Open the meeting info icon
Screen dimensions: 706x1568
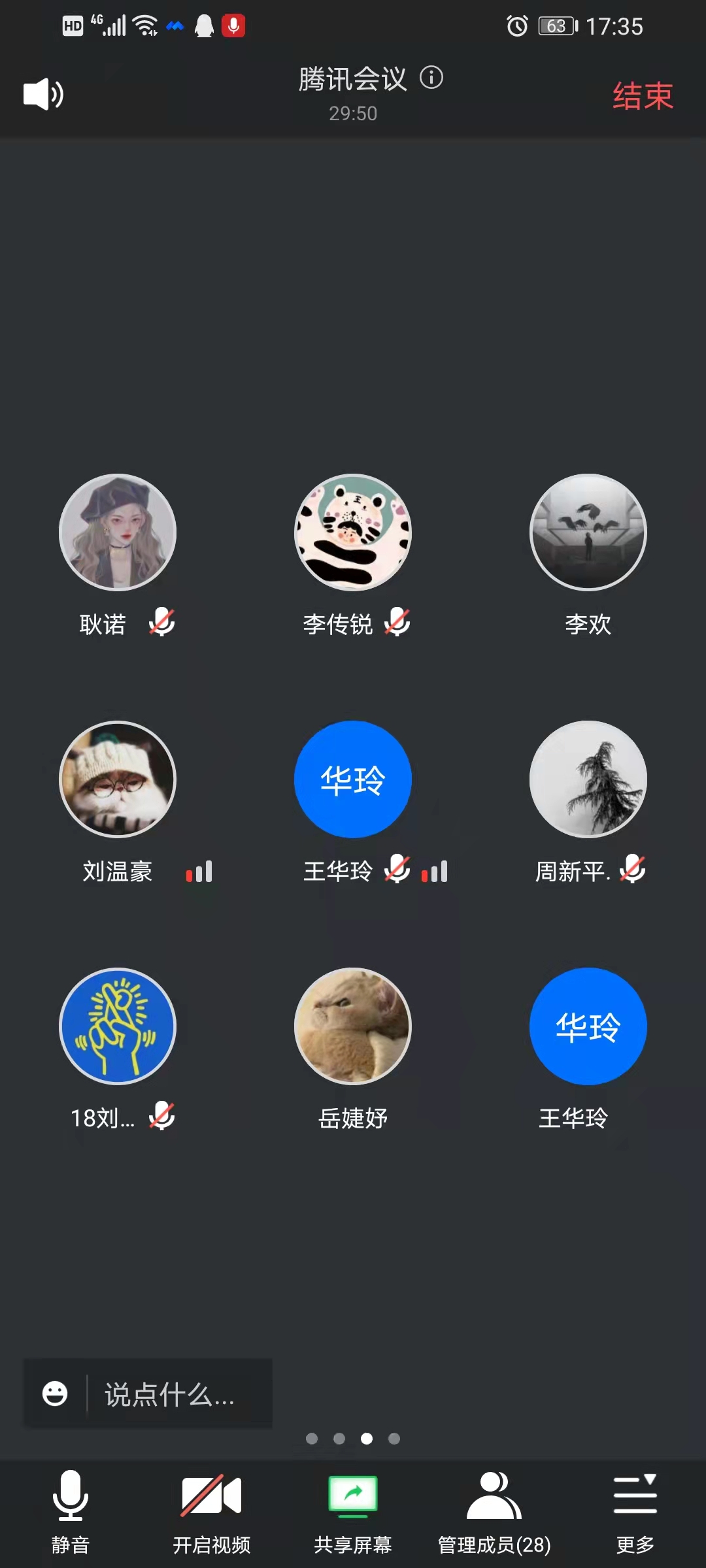point(431,78)
